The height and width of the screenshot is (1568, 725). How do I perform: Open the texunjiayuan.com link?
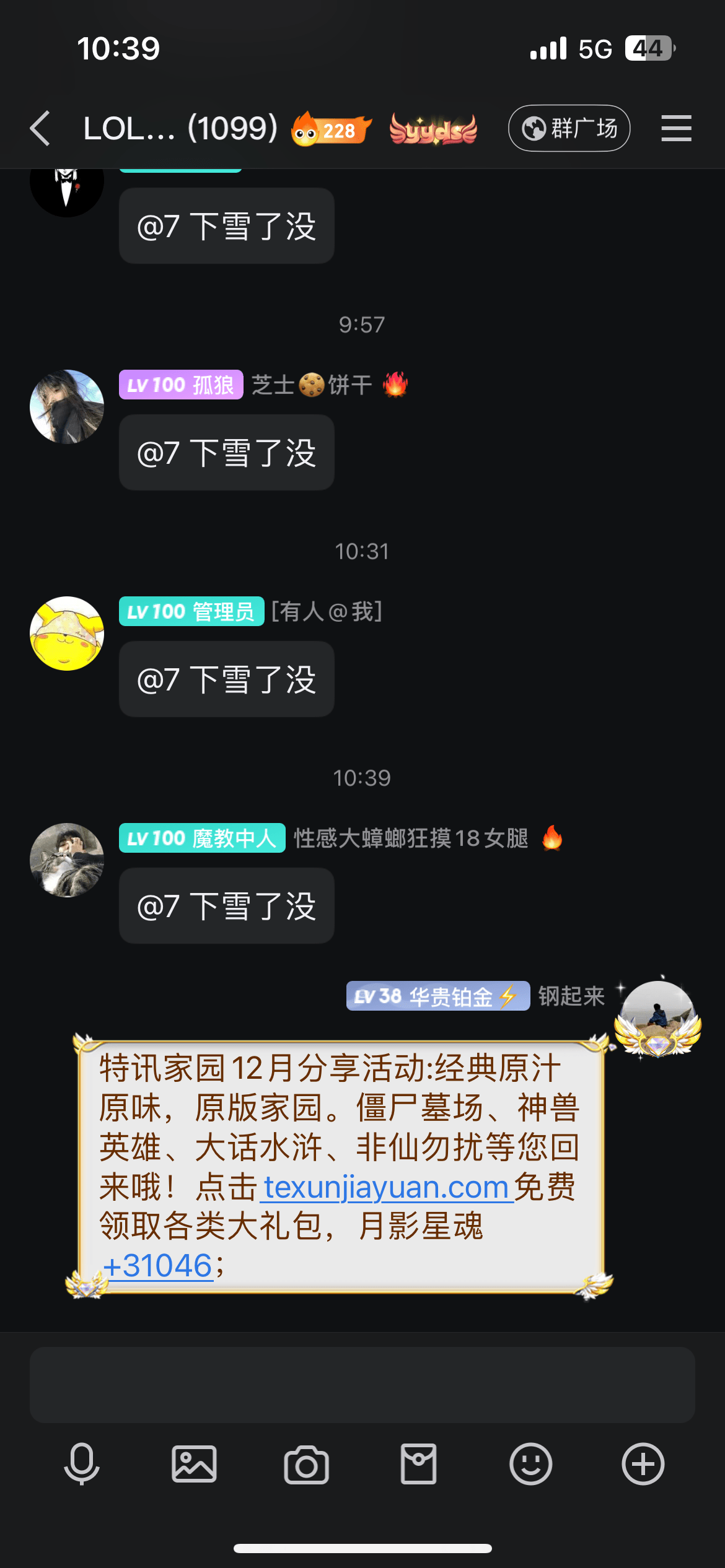point(385,1188)
